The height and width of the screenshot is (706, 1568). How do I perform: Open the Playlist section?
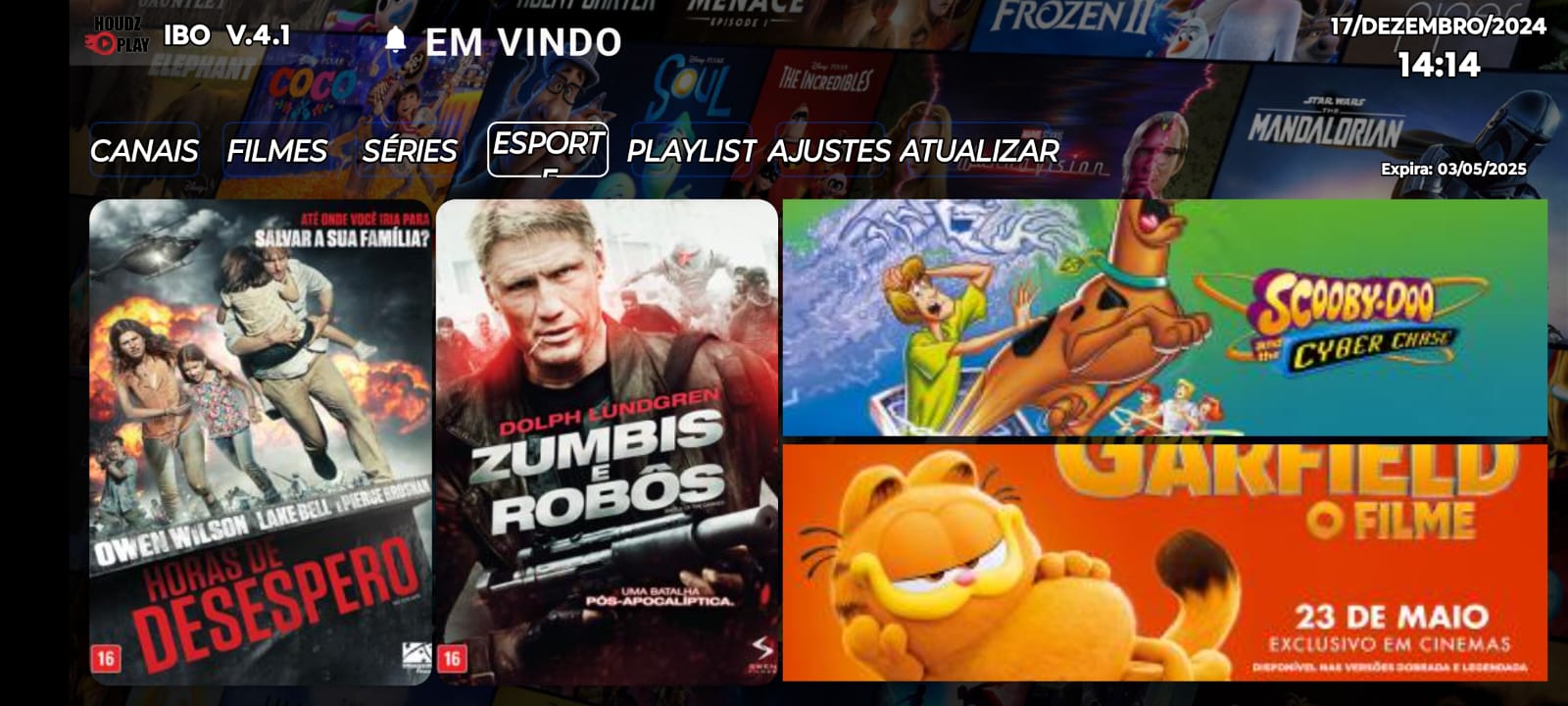point(691,151)
